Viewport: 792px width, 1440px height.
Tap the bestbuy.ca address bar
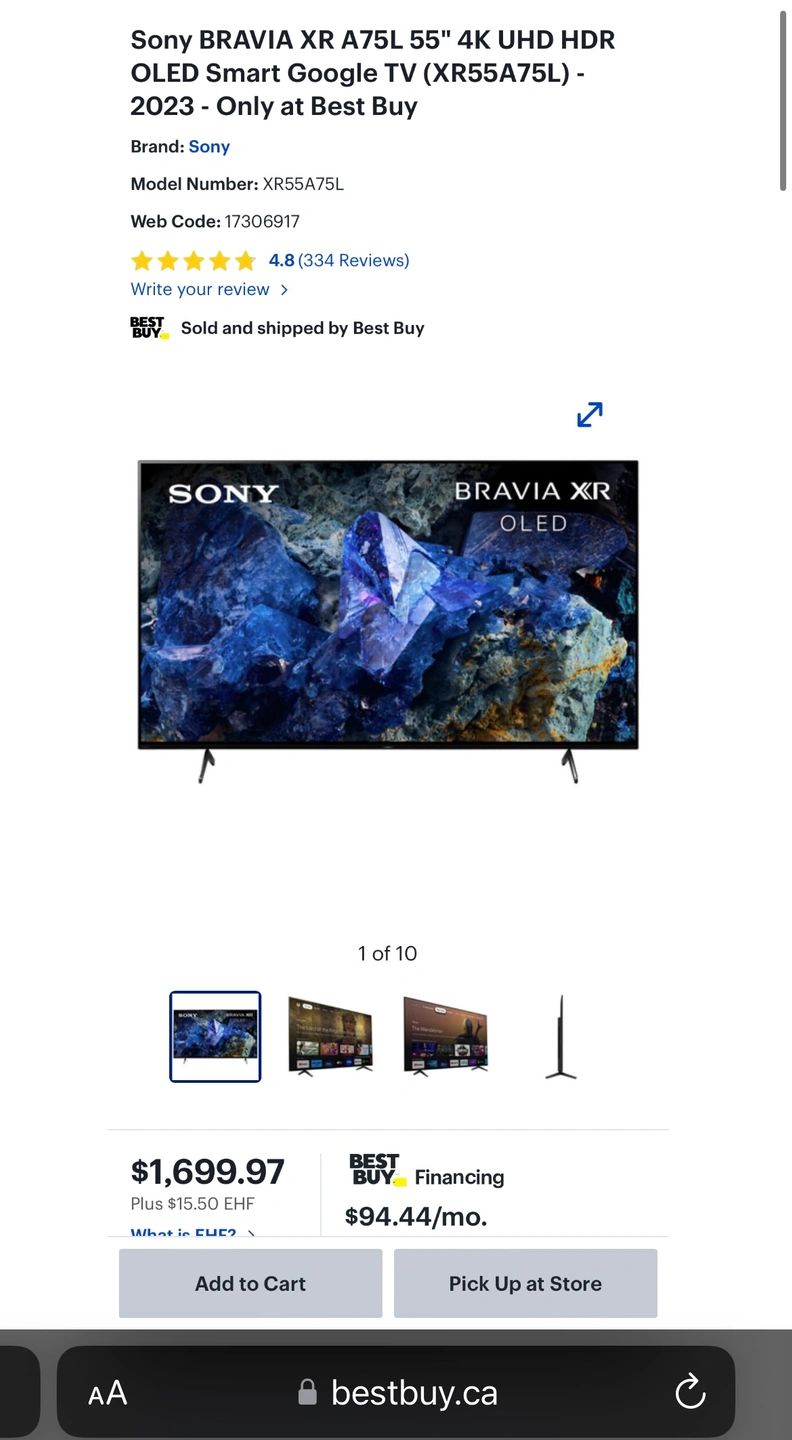point(414,1392)
